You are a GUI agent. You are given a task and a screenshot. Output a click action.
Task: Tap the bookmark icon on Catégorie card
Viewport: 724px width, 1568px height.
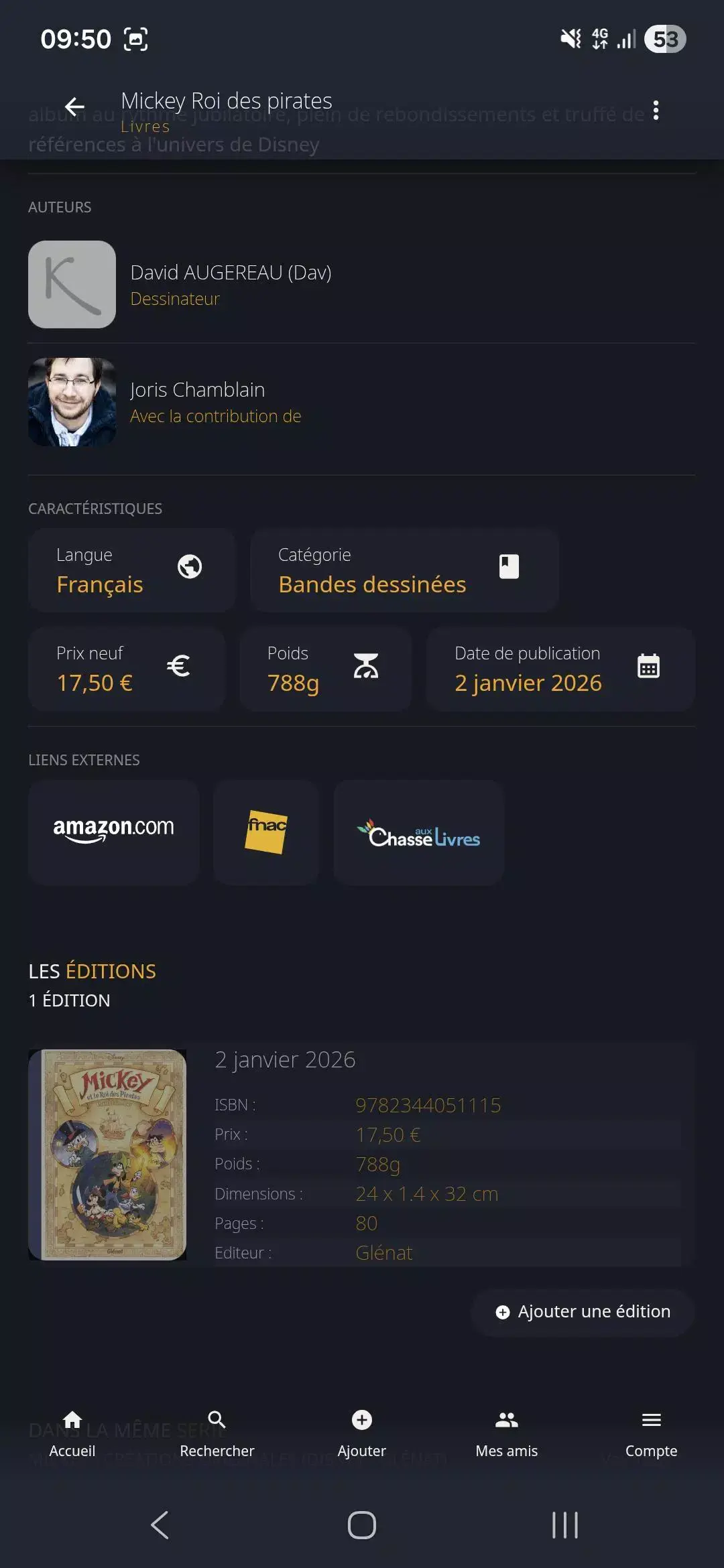click(509, 566)
